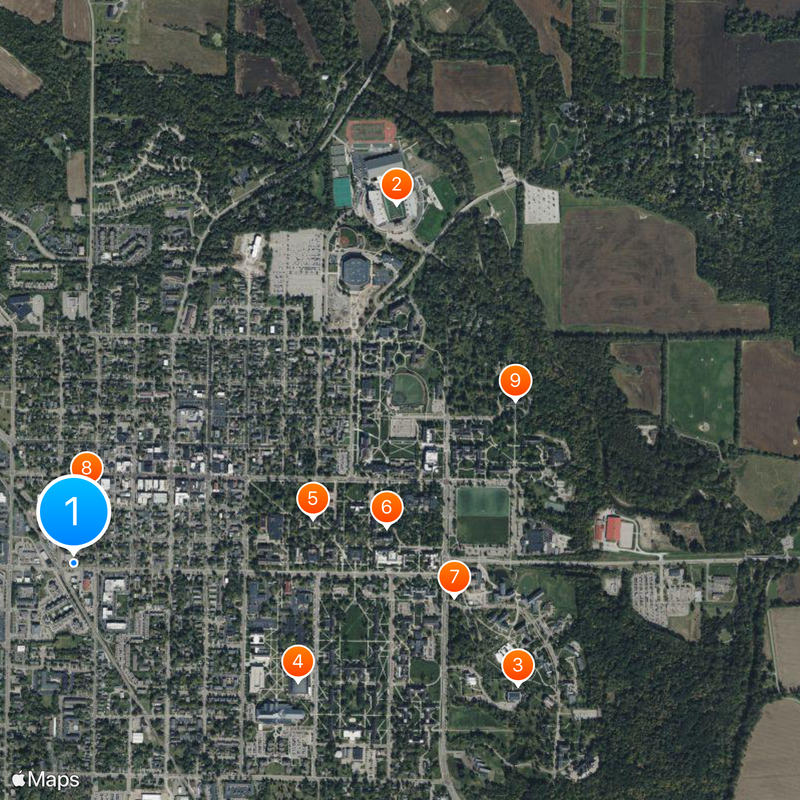Image resolution: width=800 pixels, height=800 pixels.
Task: Tap map pin number 5
Action: pyautogui.click(x=313, y=498)
